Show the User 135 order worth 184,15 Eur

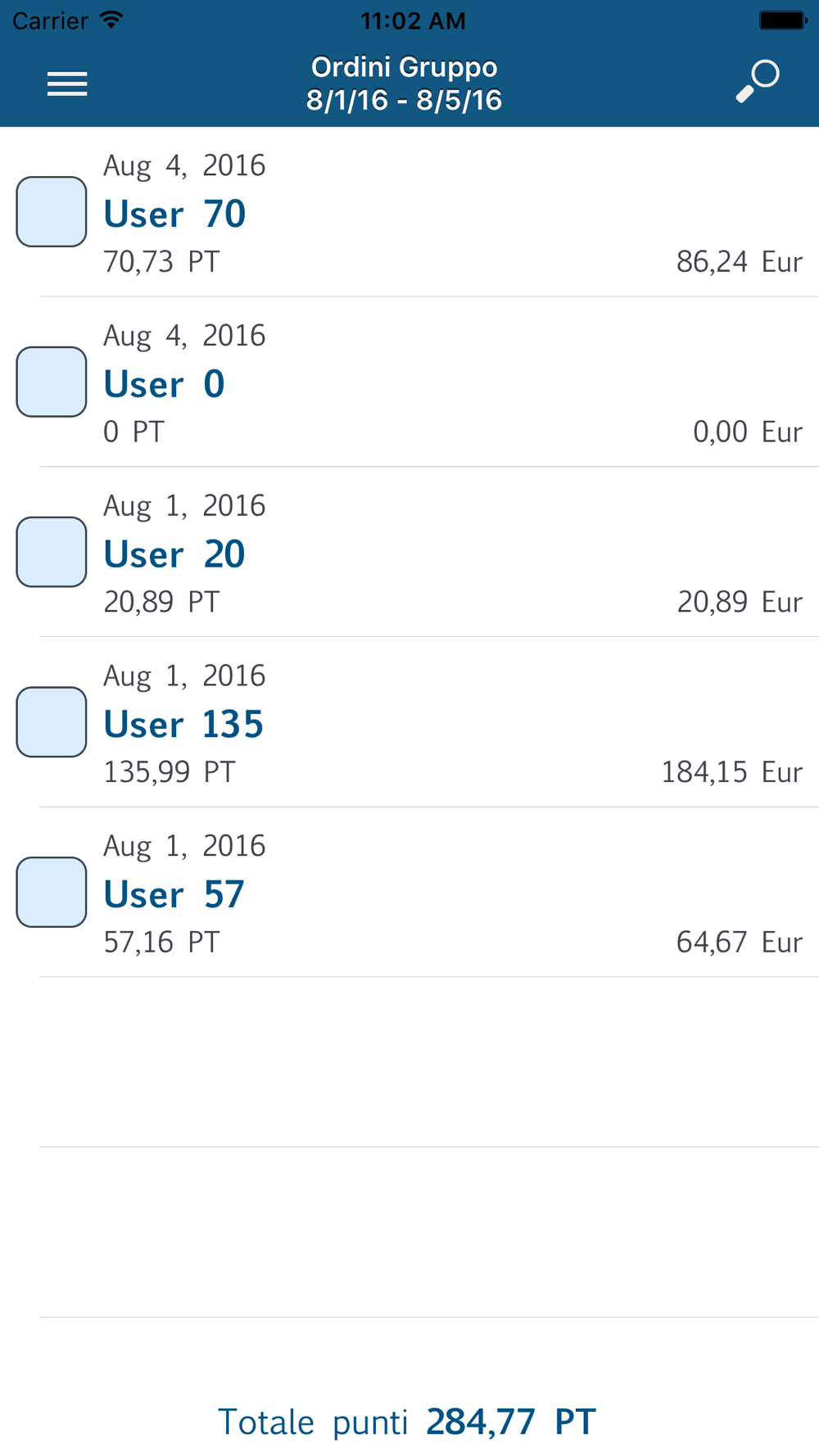pos(450,725)
